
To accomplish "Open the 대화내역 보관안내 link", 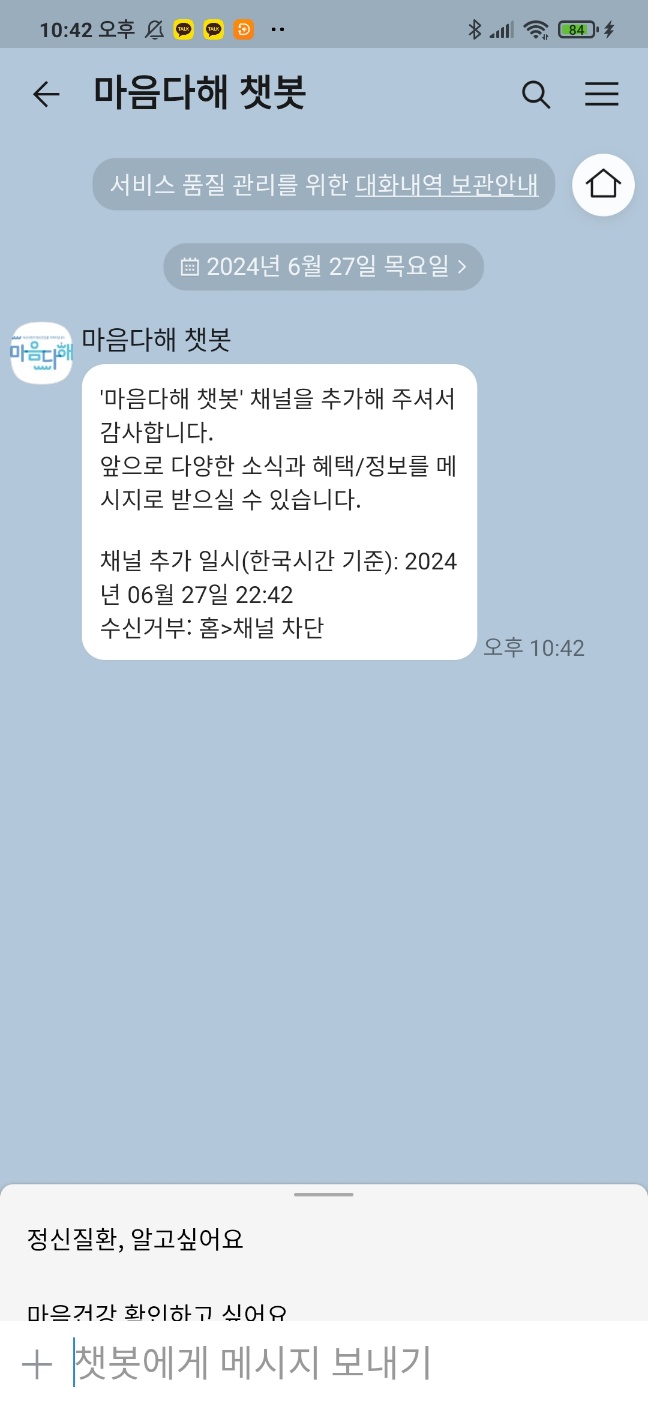I will click(446, 184).
